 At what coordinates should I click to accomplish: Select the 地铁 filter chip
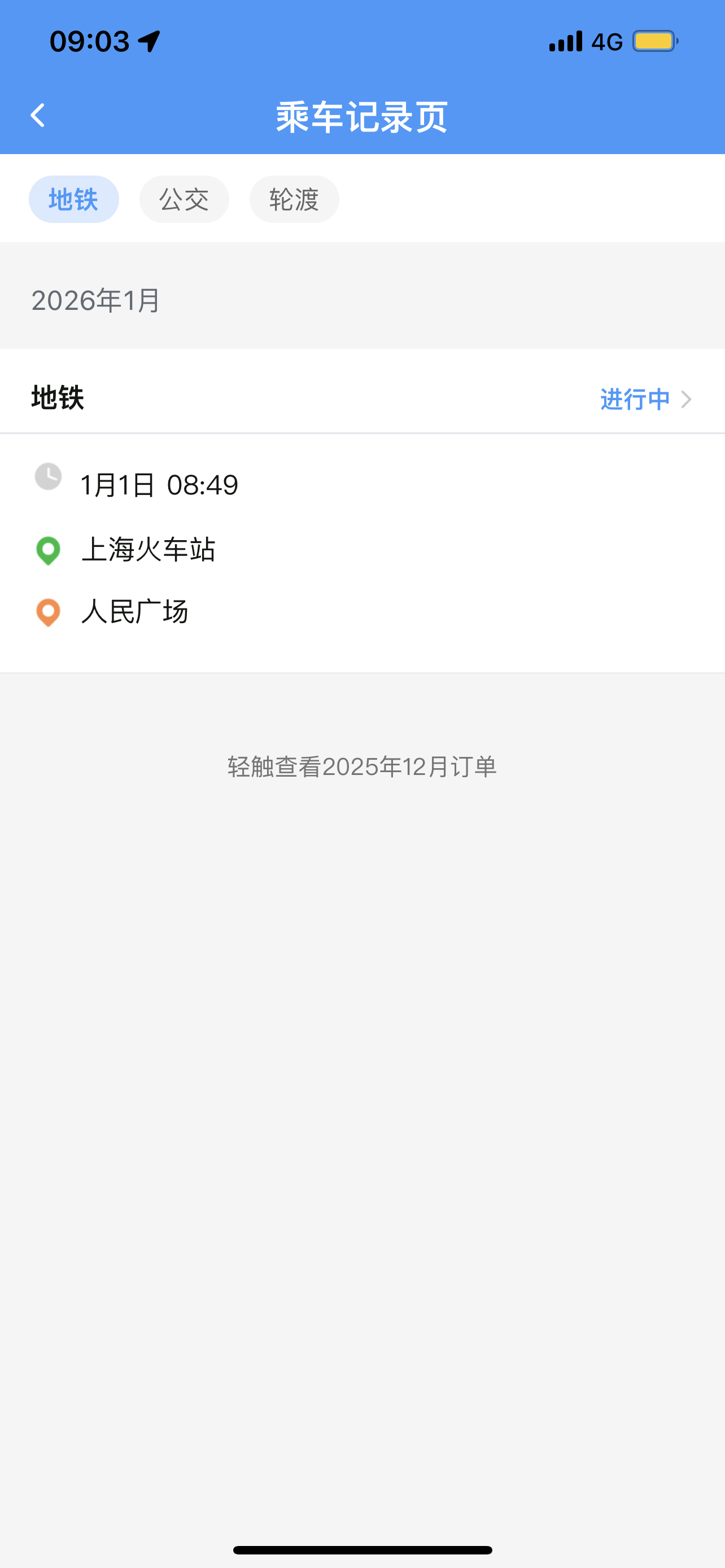click(x=73, y=199)
